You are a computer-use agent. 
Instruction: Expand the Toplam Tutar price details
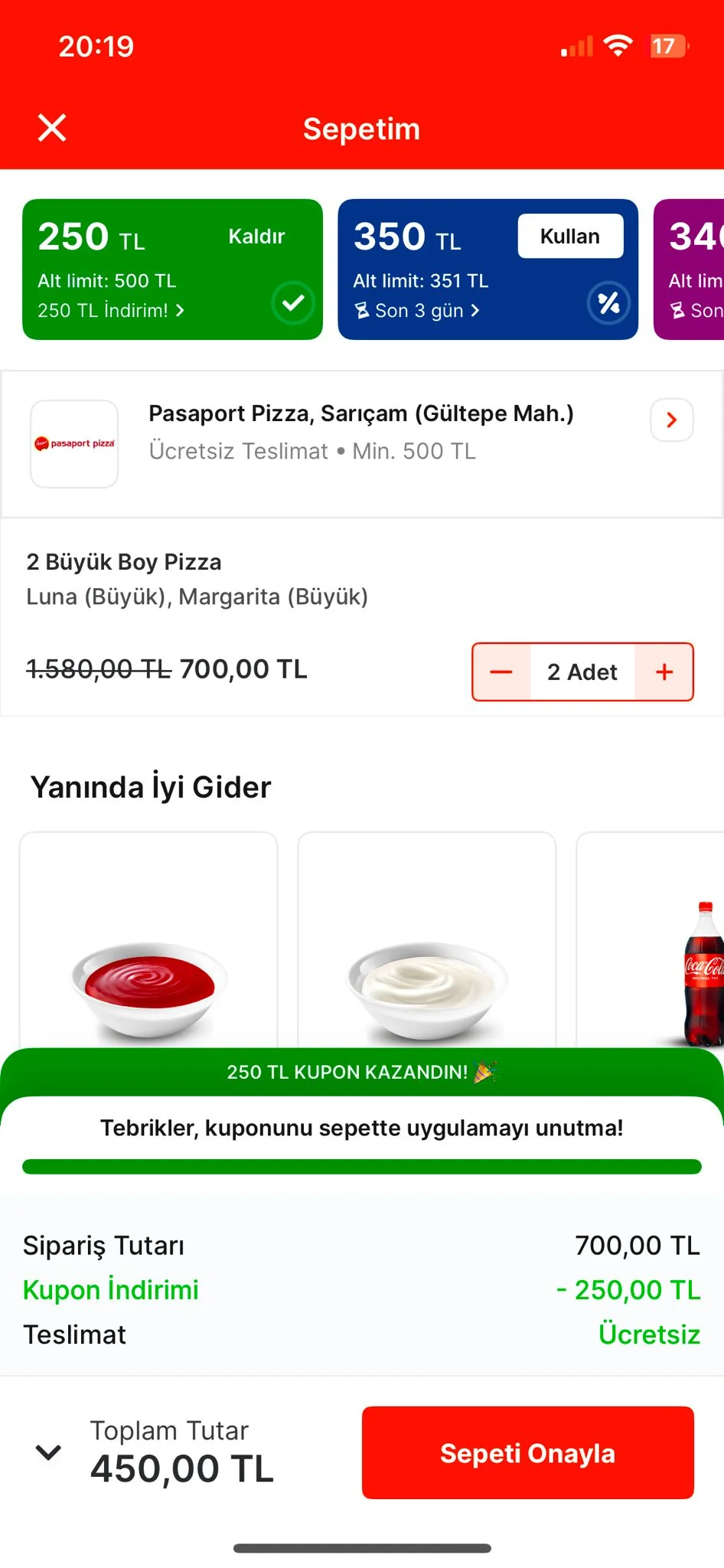(x=49, y=1452)
